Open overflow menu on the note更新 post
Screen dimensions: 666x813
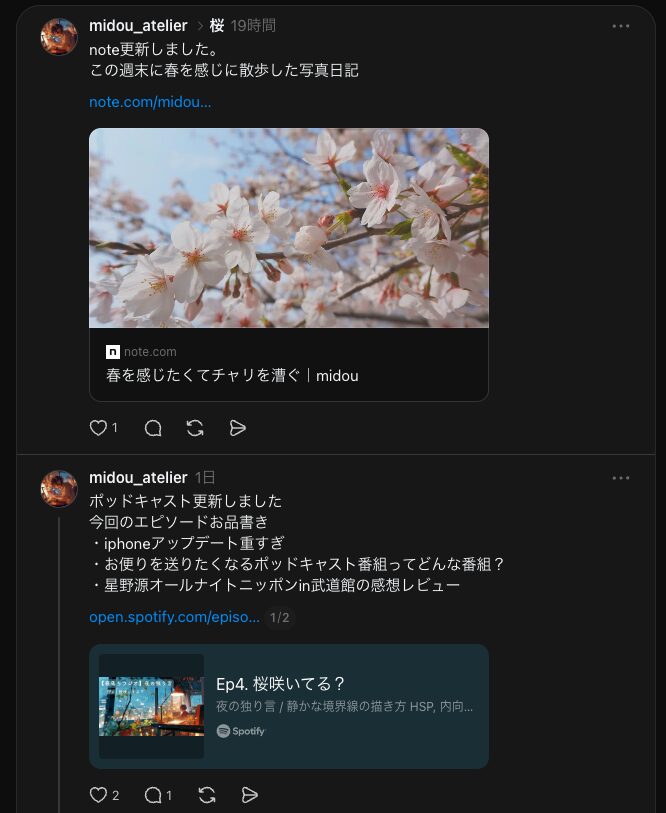click(x=621, y=26)
